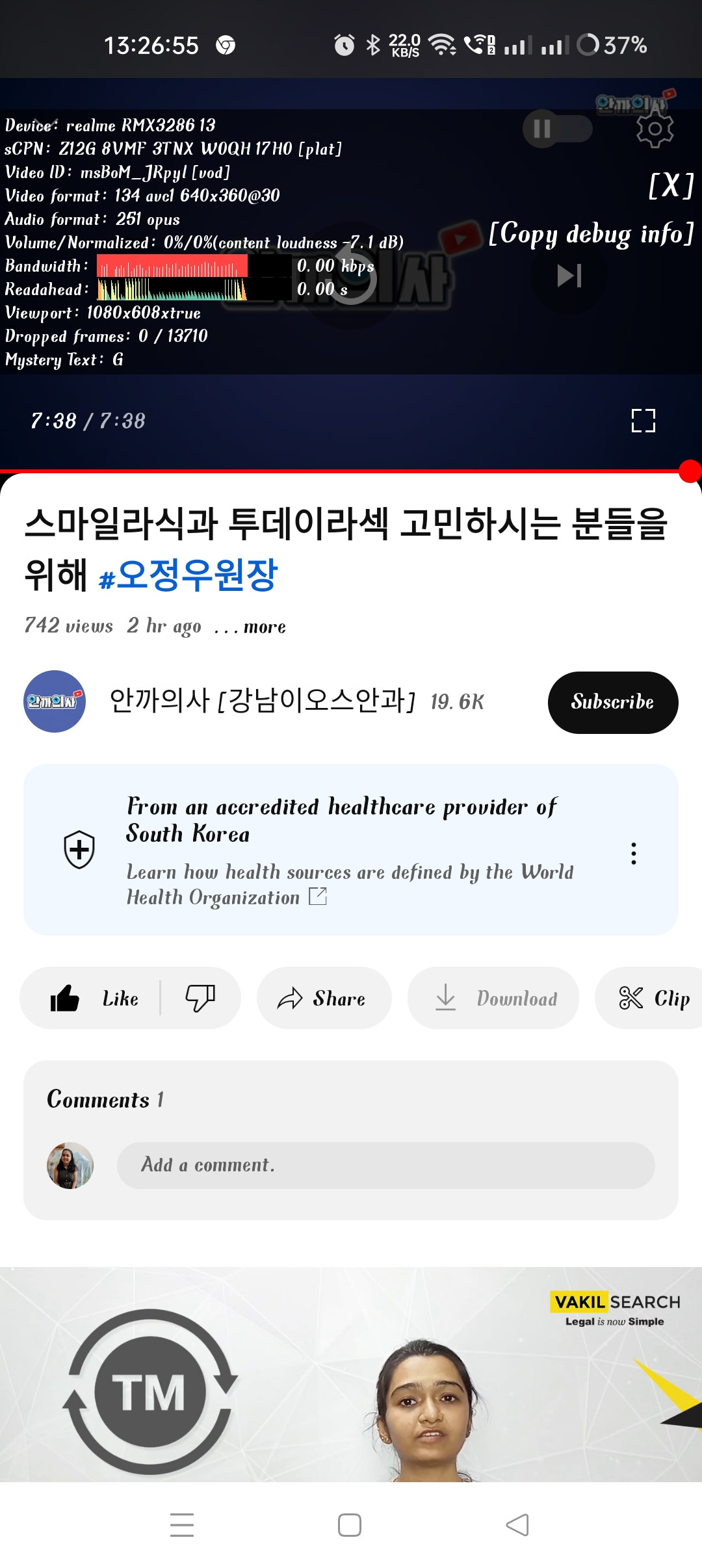This screenshot has height=1568, width=702.
Task: Expand the description with ...more
Action: pos(250,627)
